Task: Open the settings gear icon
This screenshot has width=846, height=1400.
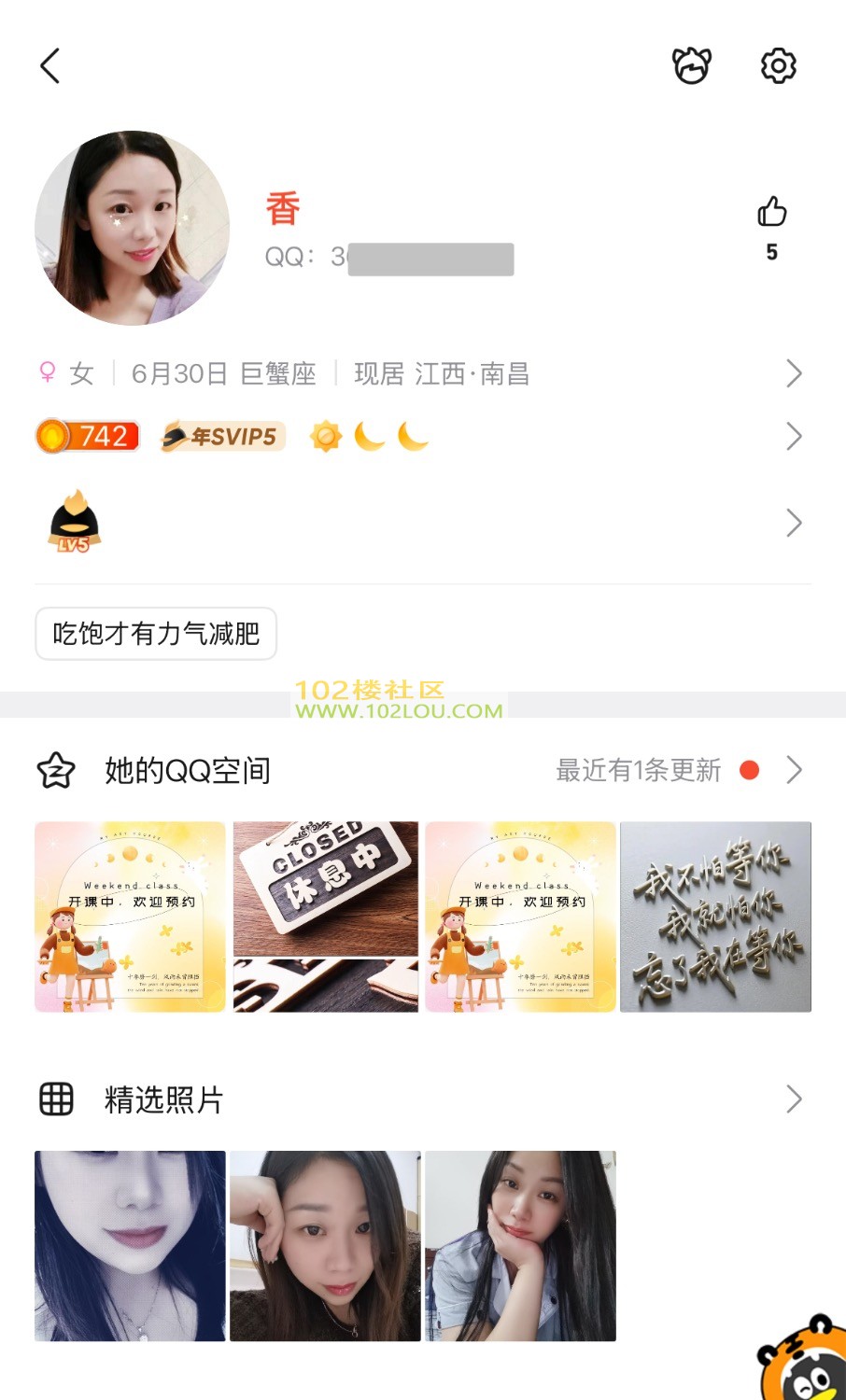Action: tap(778, 66)
